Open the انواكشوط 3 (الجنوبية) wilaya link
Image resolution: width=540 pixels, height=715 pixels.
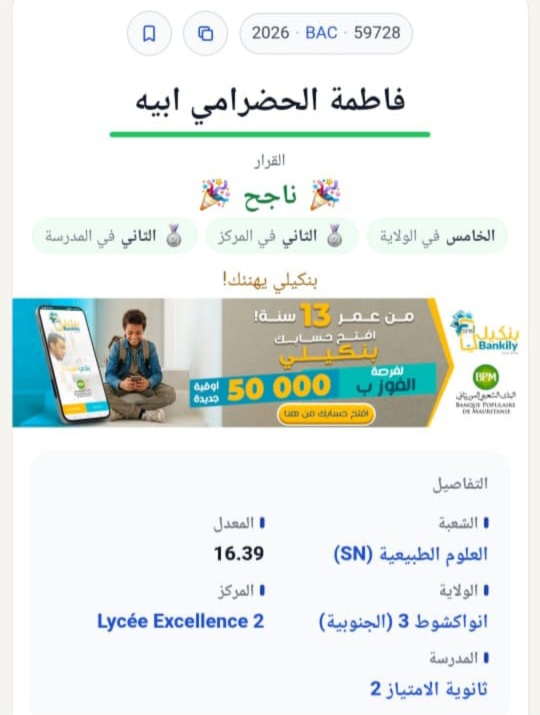403,622
